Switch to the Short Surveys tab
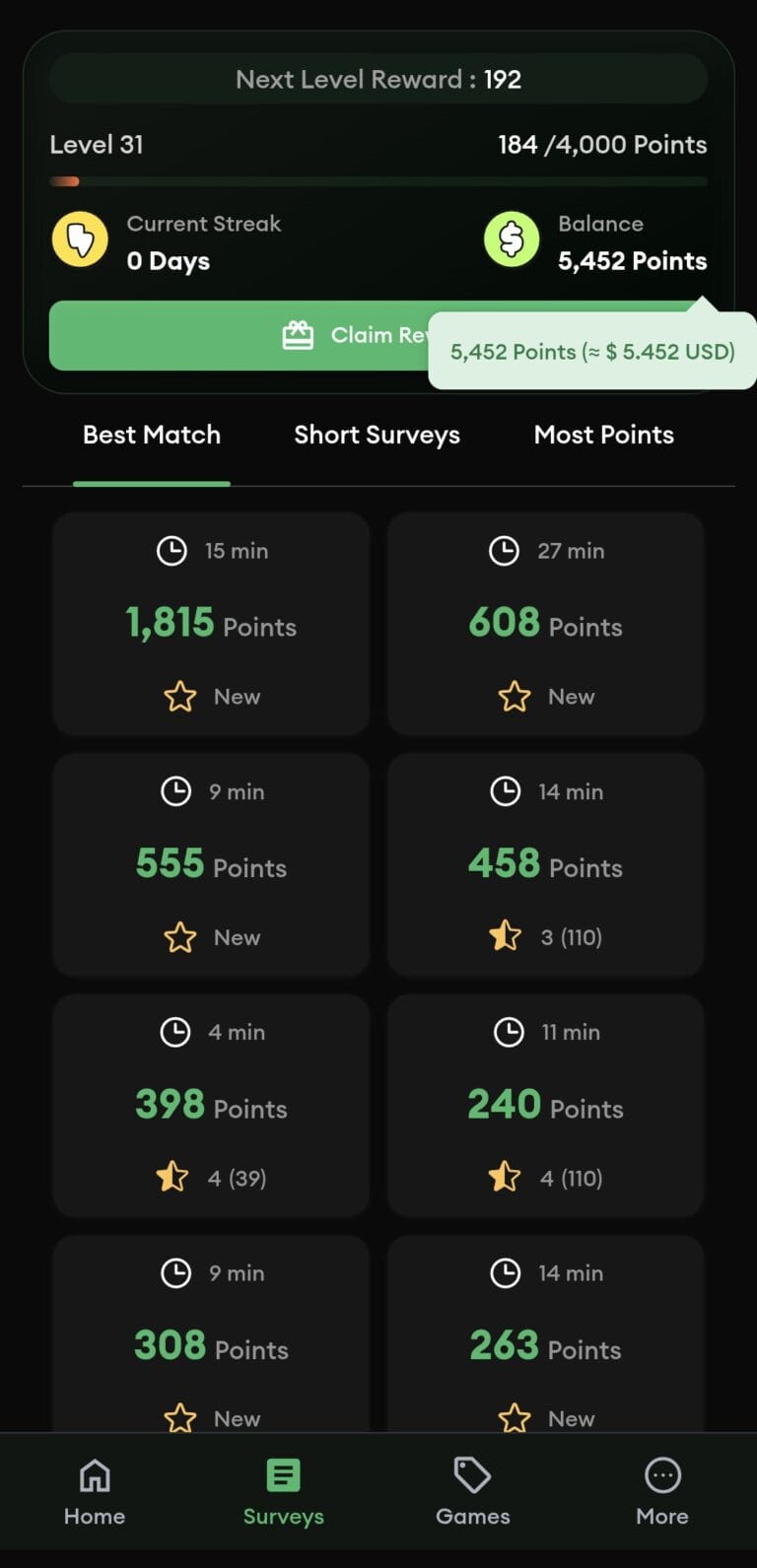 coord(377,436)
